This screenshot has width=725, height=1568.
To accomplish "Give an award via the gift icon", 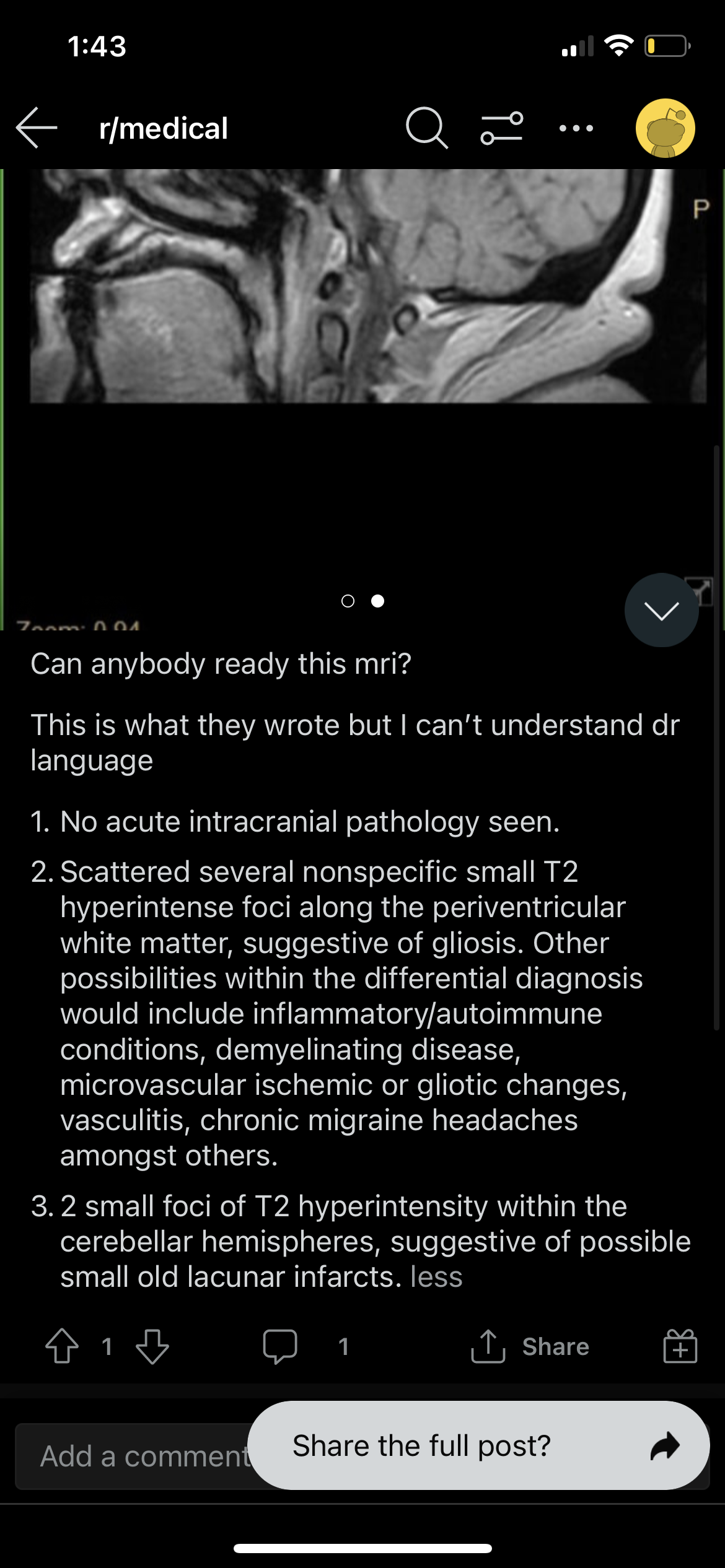I will coord(680,1346).
